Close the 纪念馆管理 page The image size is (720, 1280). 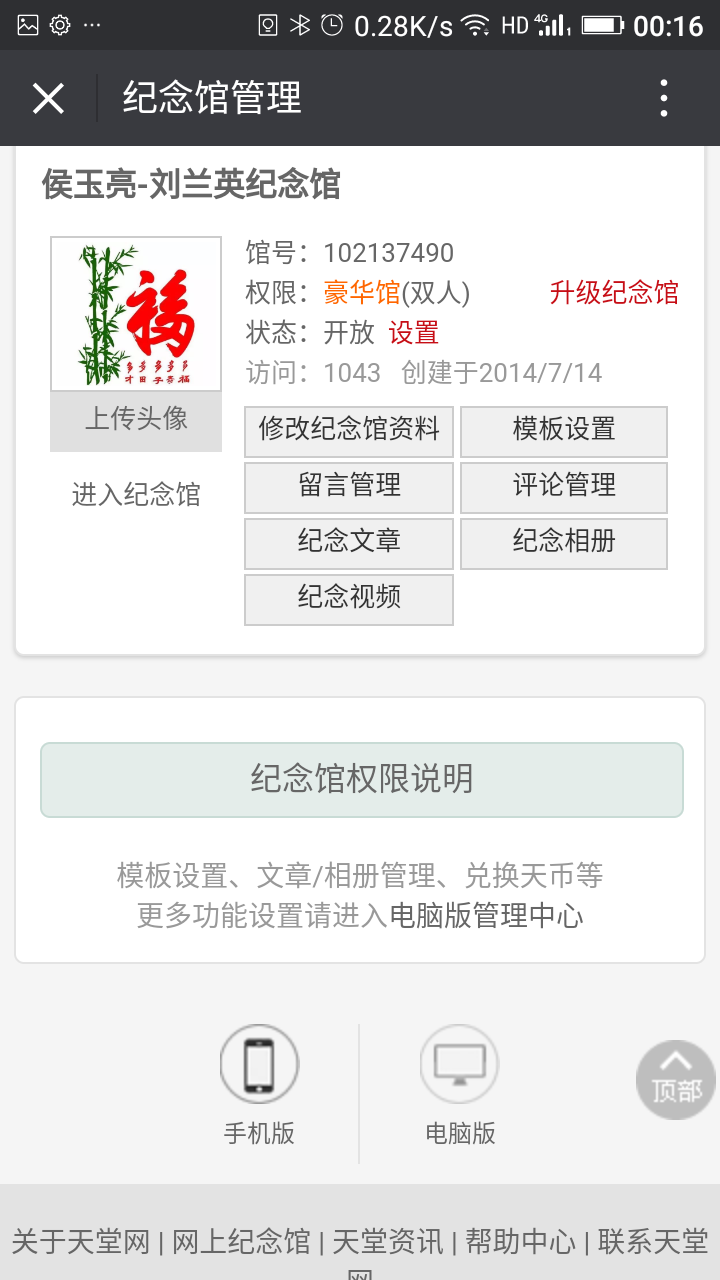(x=48, y=98)
